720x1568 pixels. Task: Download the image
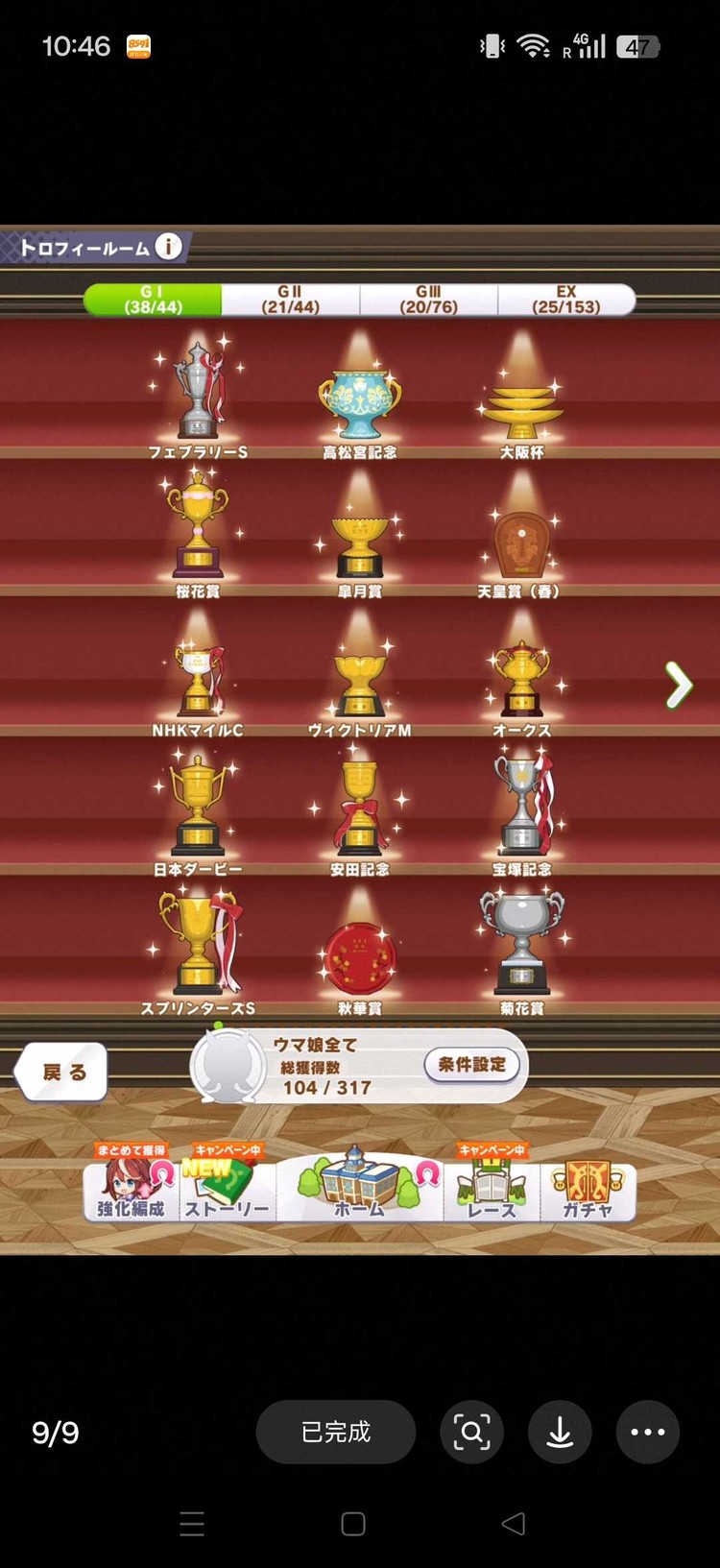coord(560,1432)
